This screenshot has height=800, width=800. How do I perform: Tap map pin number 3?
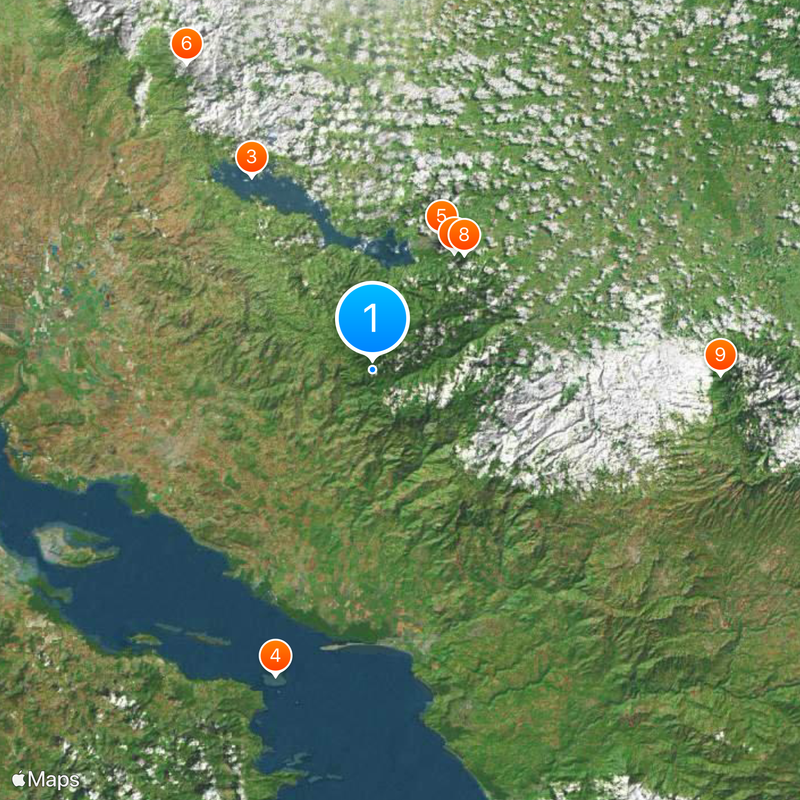[x=251, y=157]
